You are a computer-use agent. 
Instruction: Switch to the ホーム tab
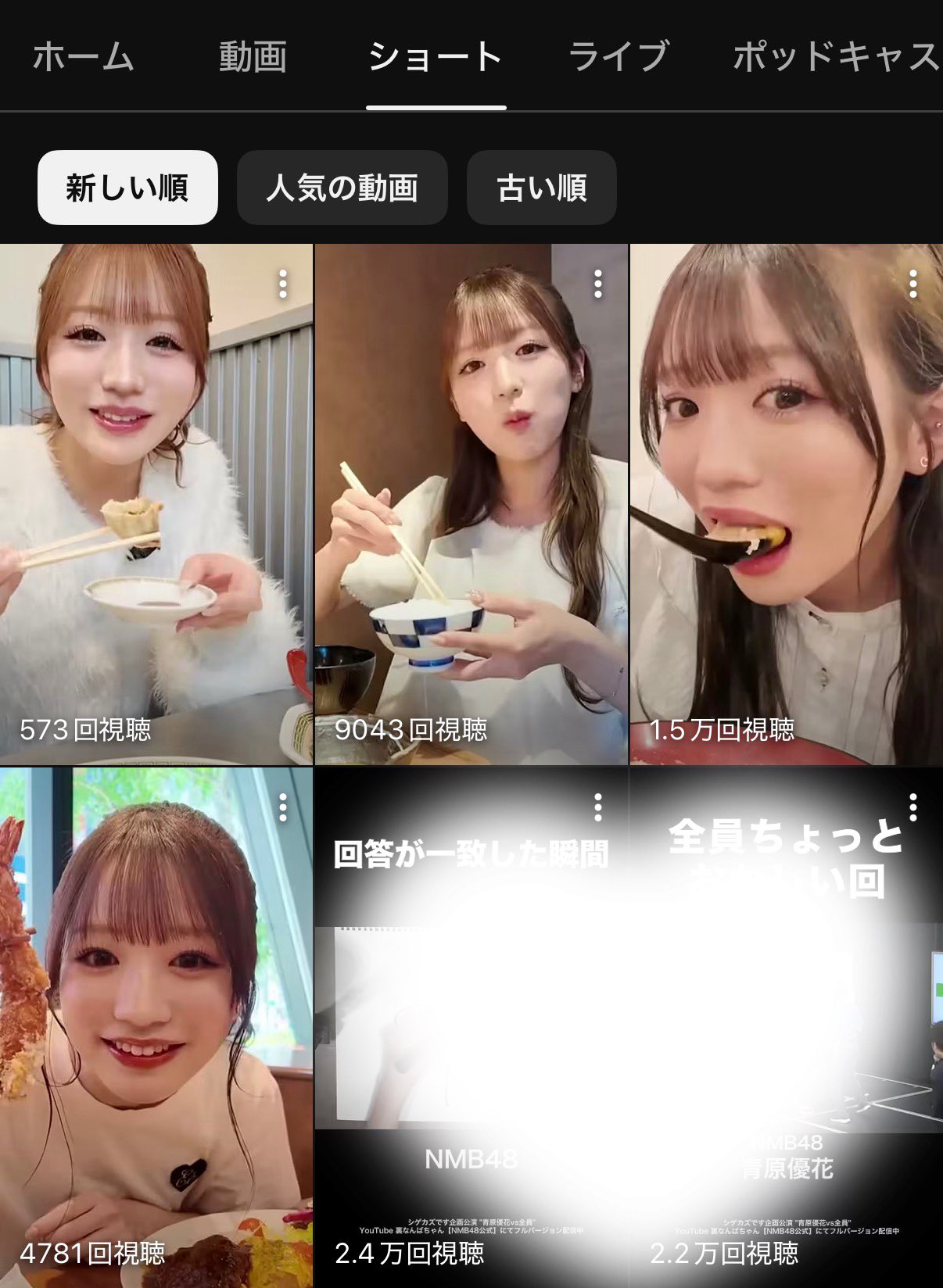83,57
